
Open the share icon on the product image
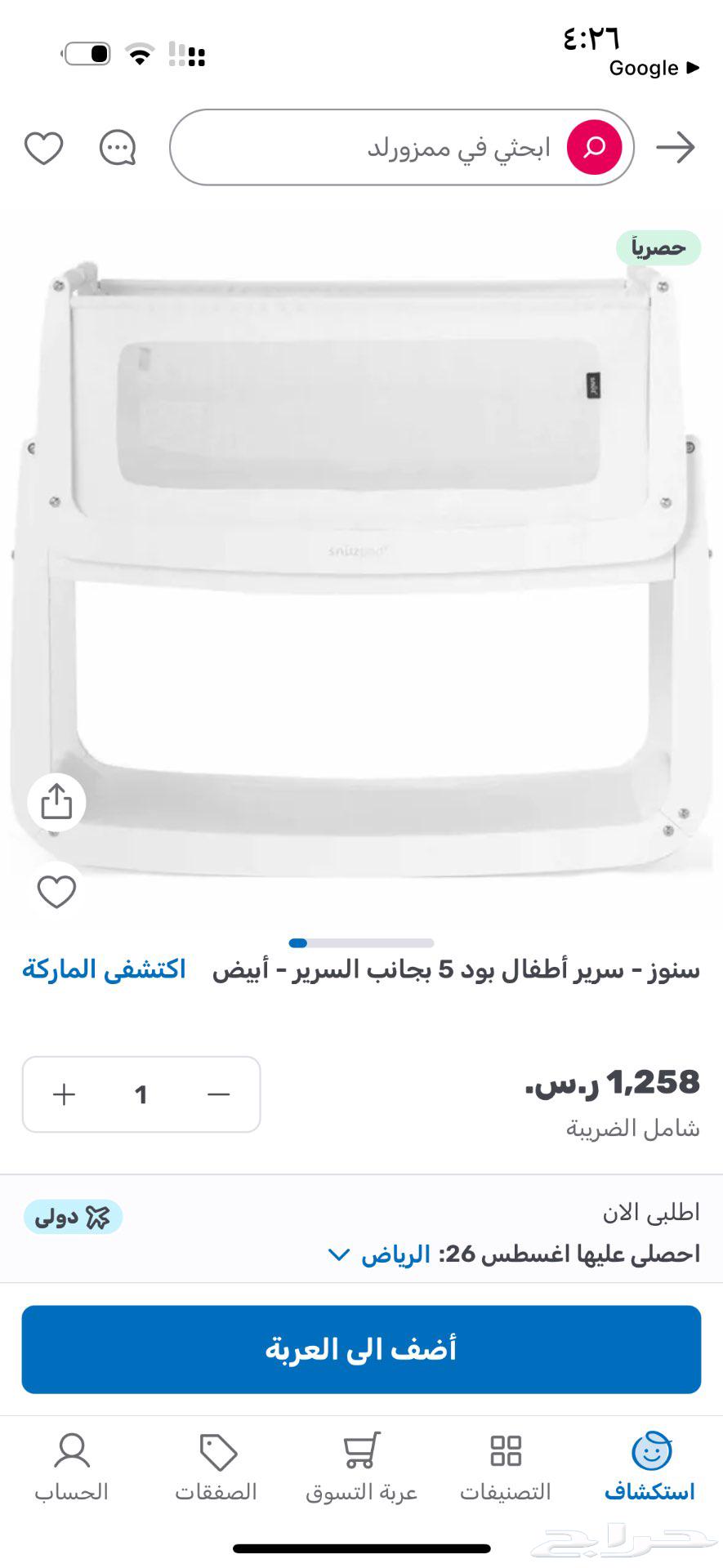(56, 802)
